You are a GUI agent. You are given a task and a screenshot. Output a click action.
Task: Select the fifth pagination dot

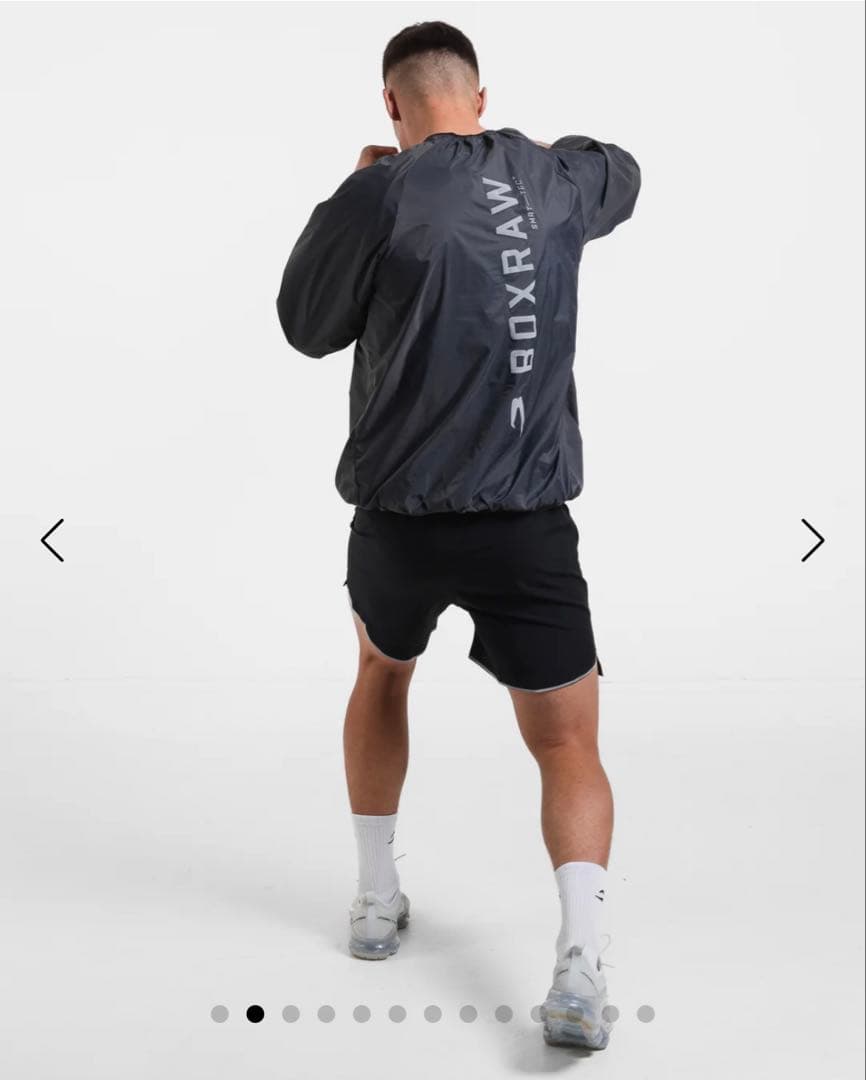(x=361, y=1015)
